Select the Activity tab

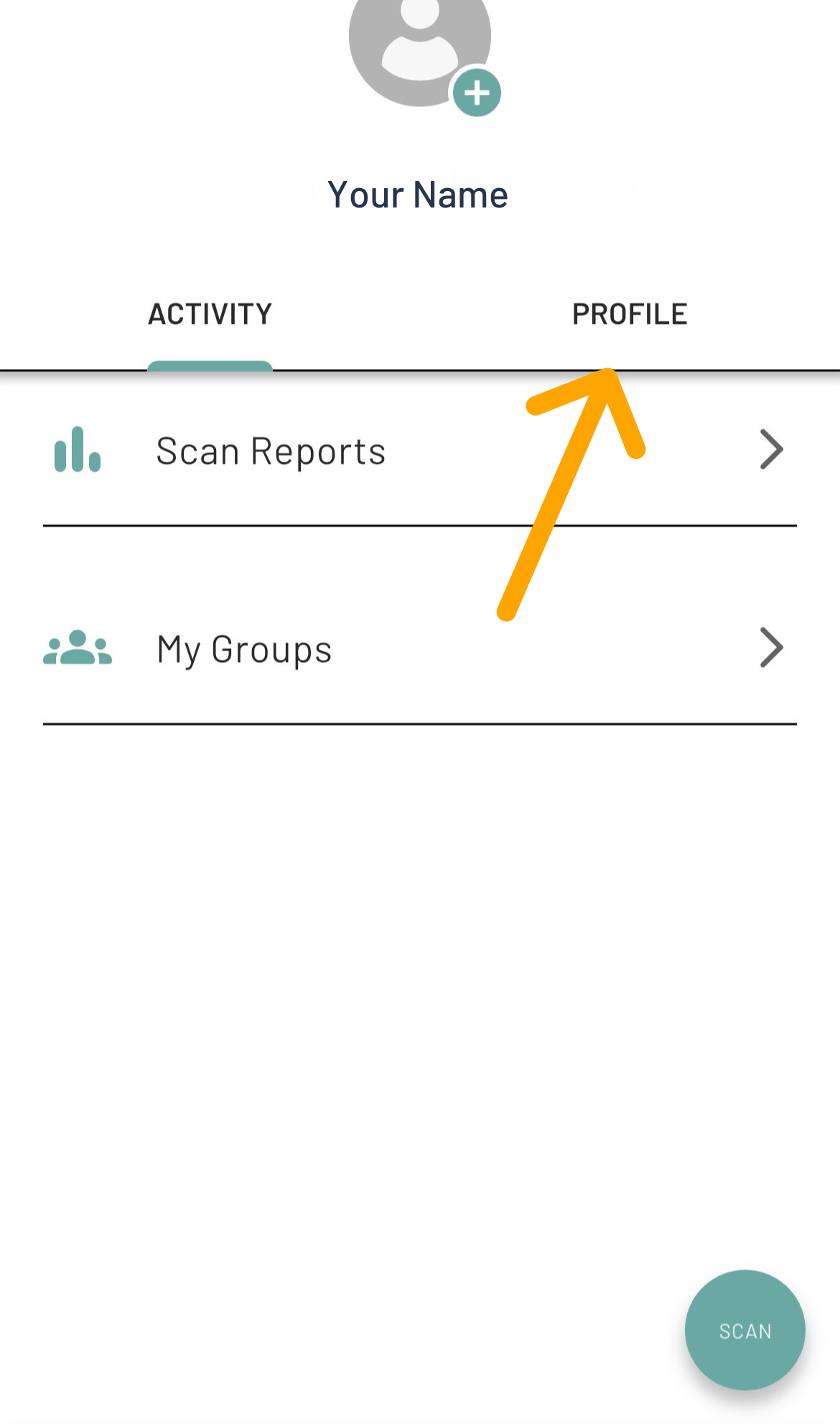click(210, 314)
